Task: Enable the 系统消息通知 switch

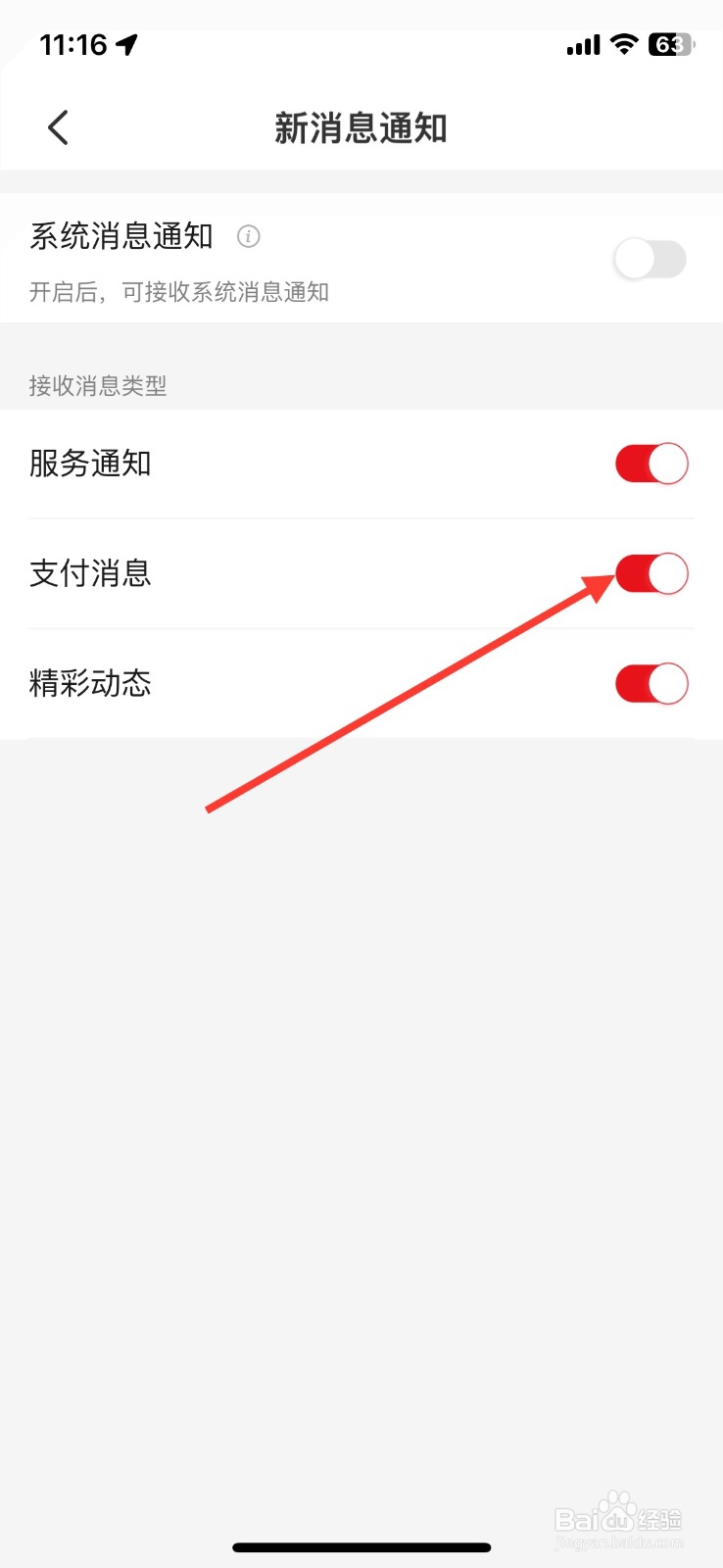Action: (x=651, y=258)
